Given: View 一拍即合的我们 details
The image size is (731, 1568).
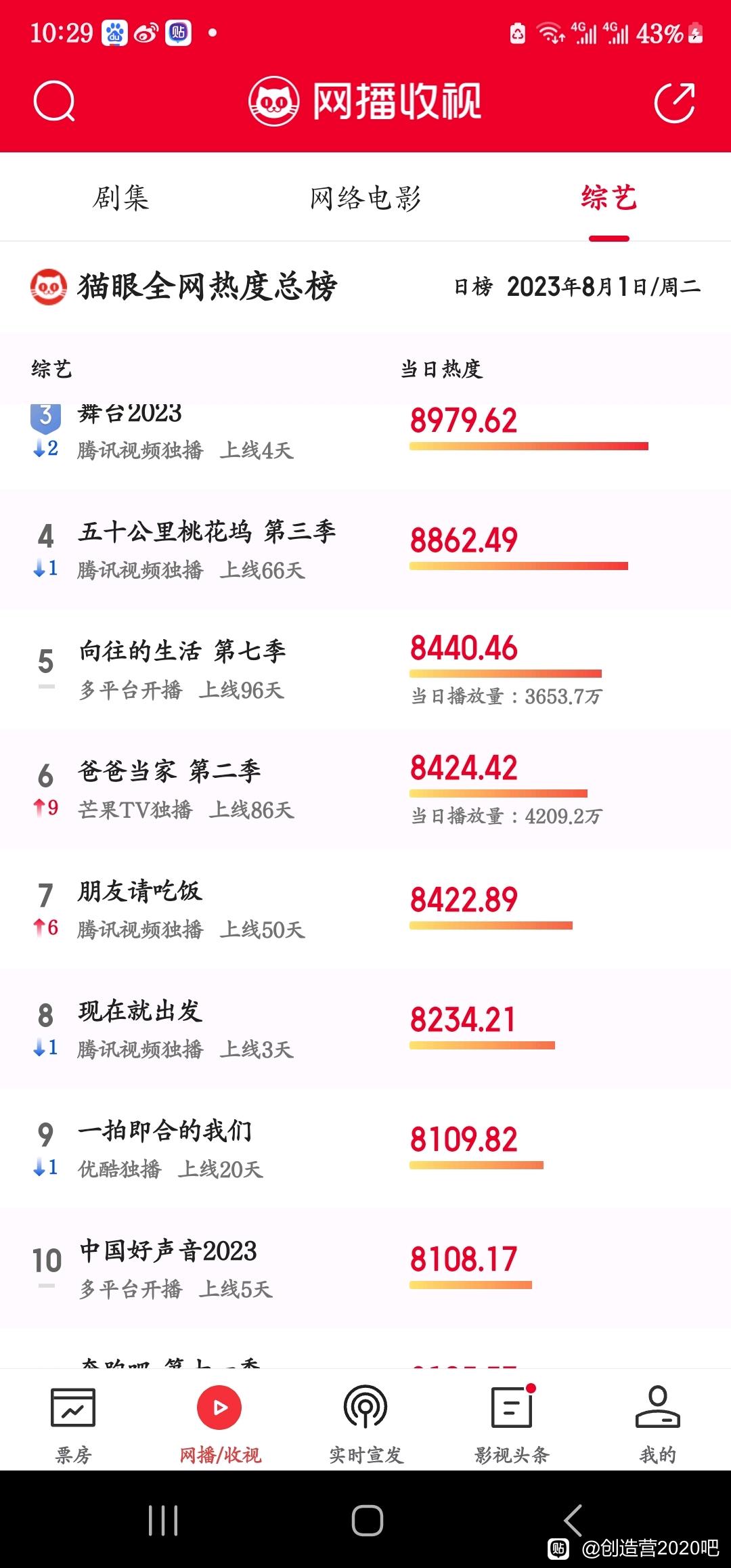Looking at the screenshot, I should pyautogui.click(x=365, y=1149).
